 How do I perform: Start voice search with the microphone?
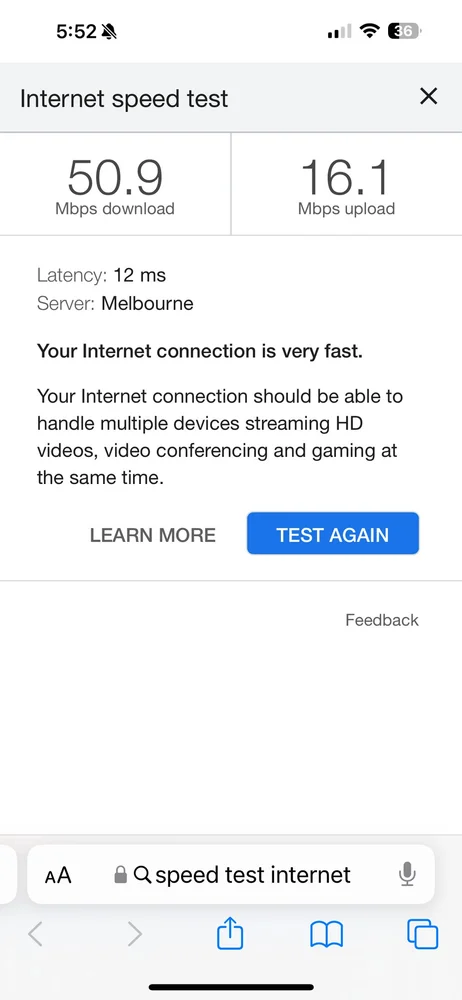tap(407, 874)
